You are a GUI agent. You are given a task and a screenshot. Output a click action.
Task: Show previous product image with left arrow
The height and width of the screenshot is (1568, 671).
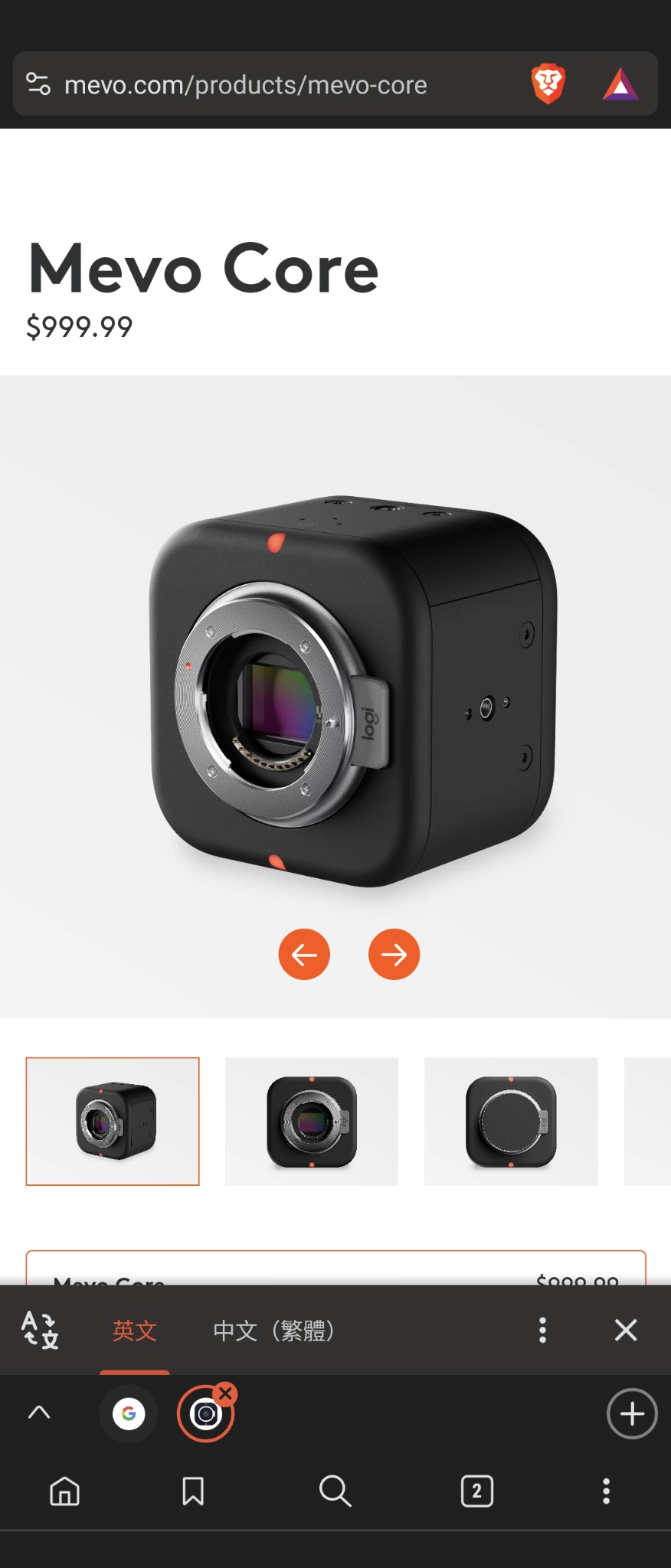point(304,954)
